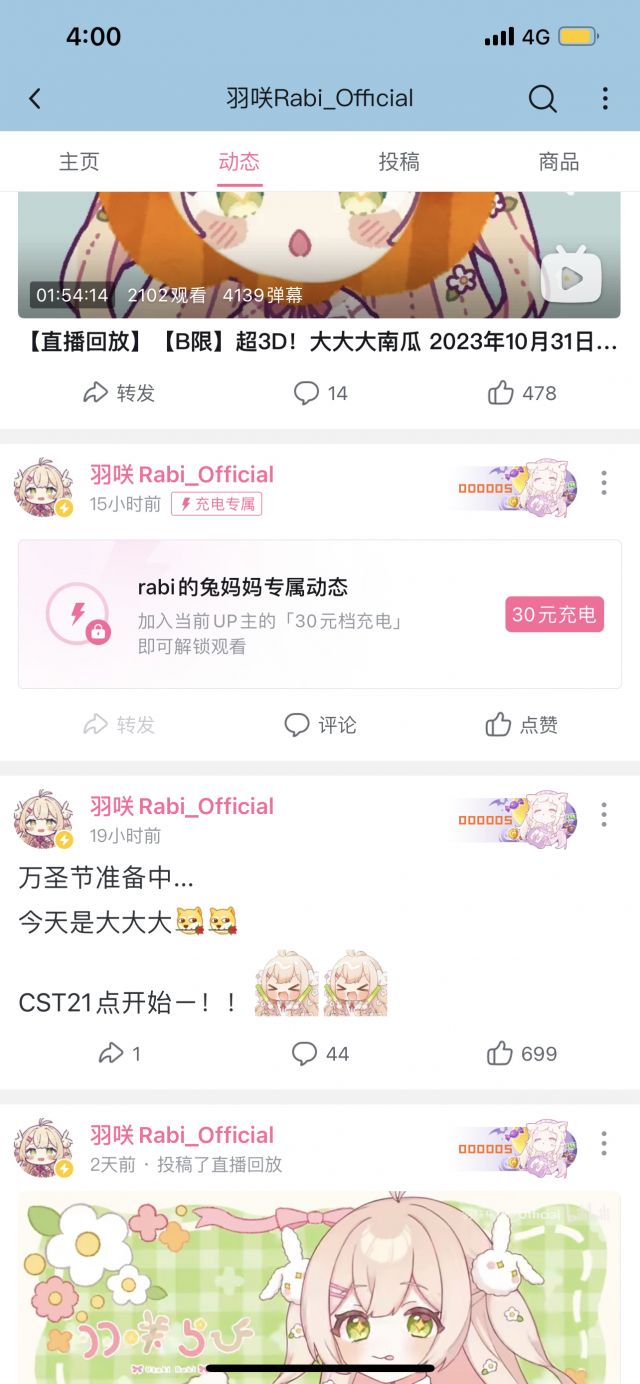Open the 2天前 livestream replay thumbnail
The image size is (640, 1384).
319,1285
